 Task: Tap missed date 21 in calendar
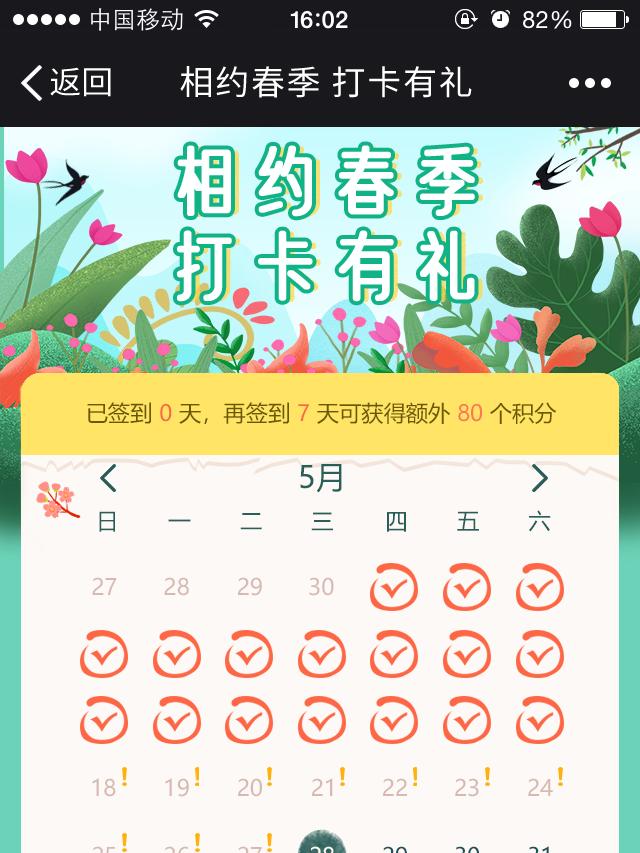click(x=322, y=787)
